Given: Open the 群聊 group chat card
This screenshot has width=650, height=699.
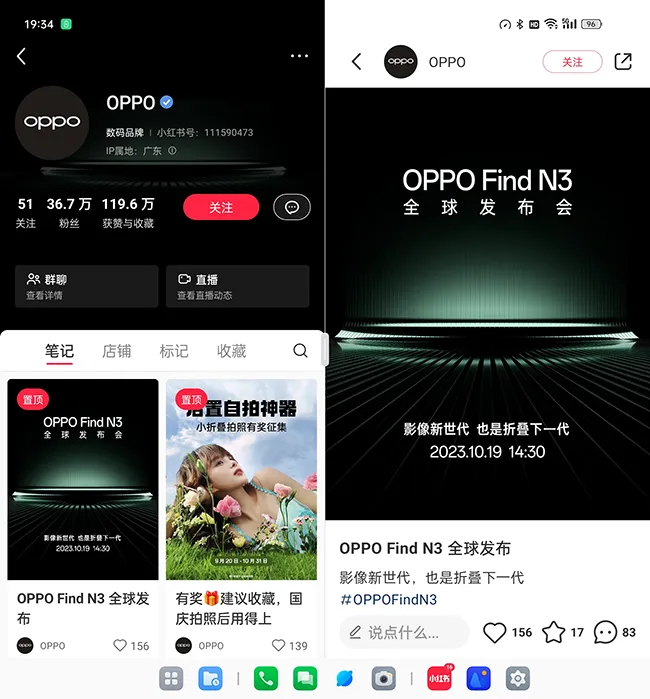Looking at the screenshot, I should [86, 286].
